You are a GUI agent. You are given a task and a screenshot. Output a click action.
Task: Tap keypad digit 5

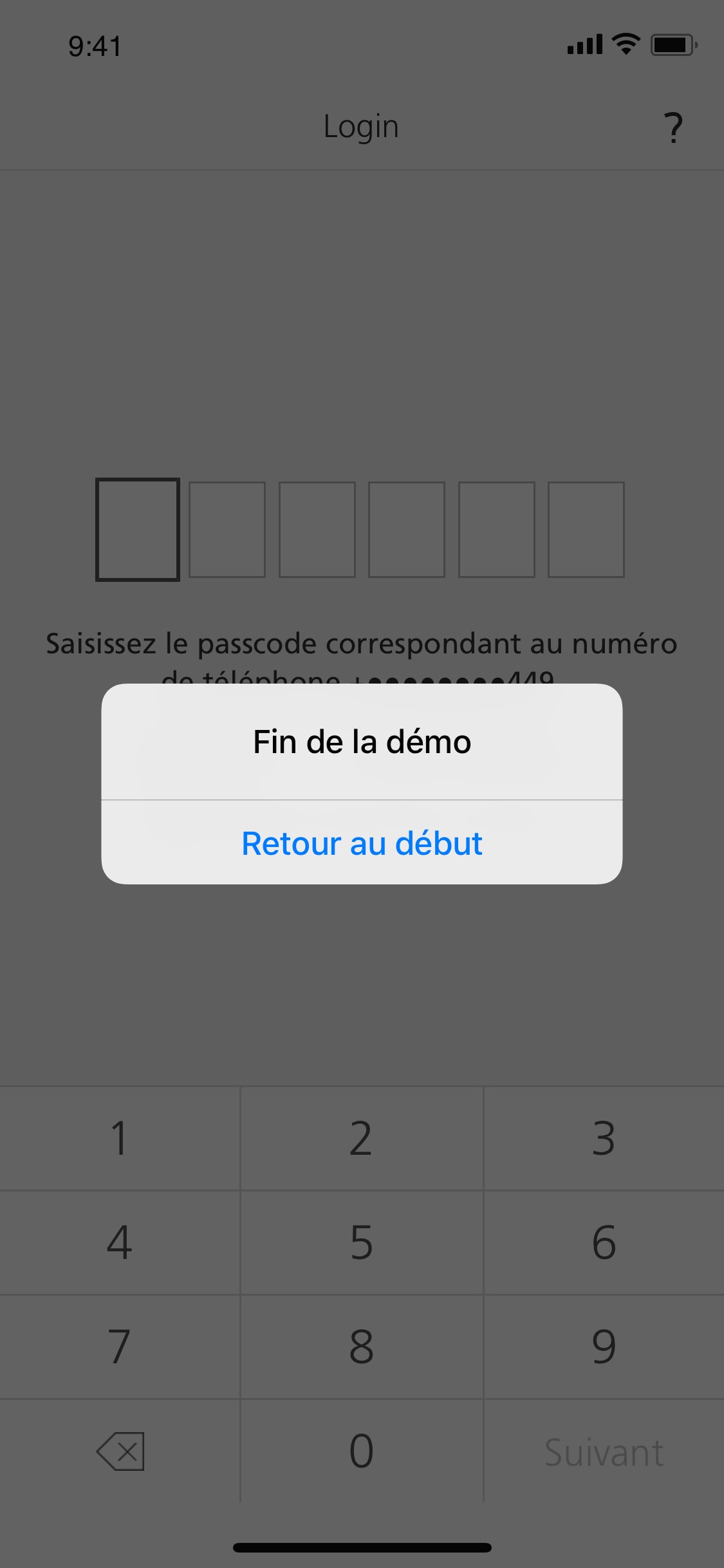tap(362, 1242)
